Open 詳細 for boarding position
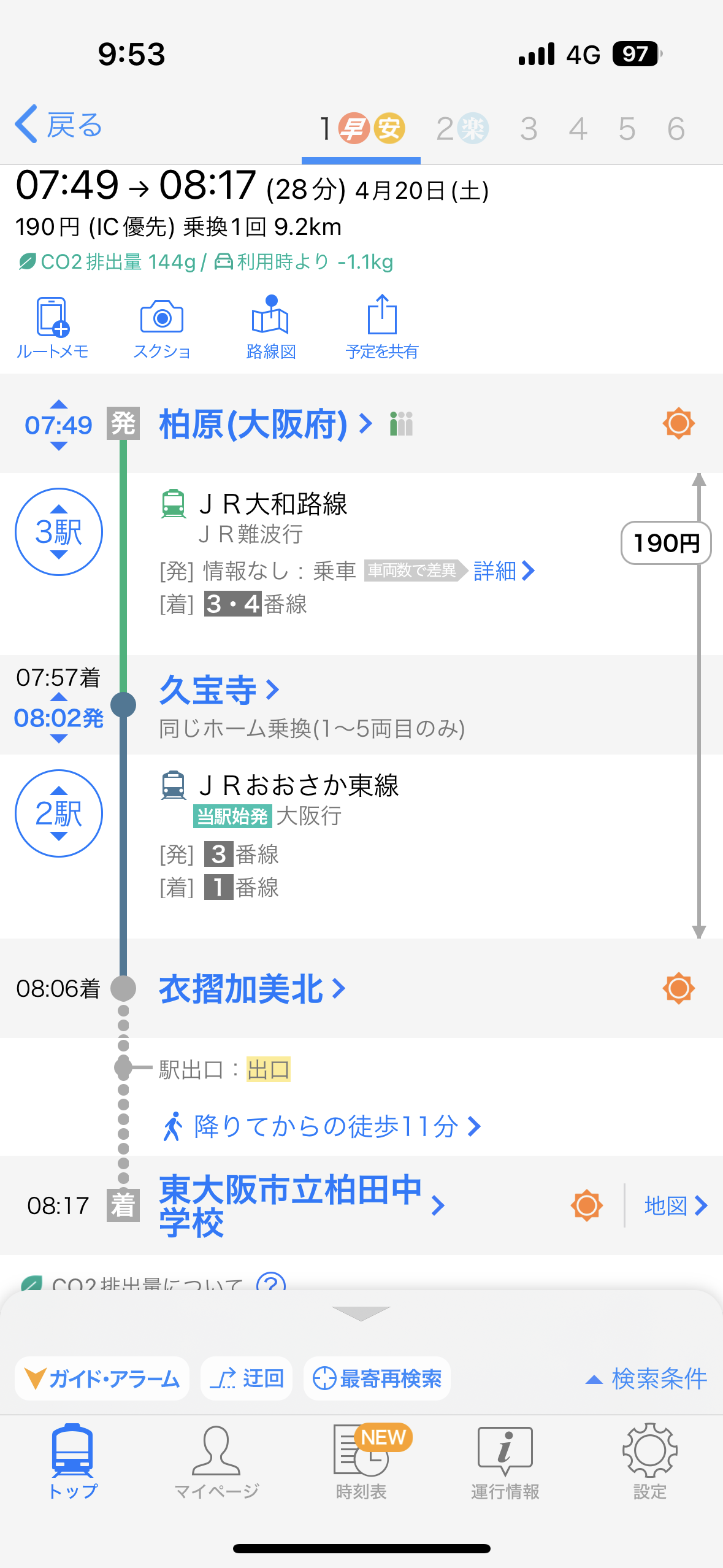723x1568 pixels. coord(503,571)
